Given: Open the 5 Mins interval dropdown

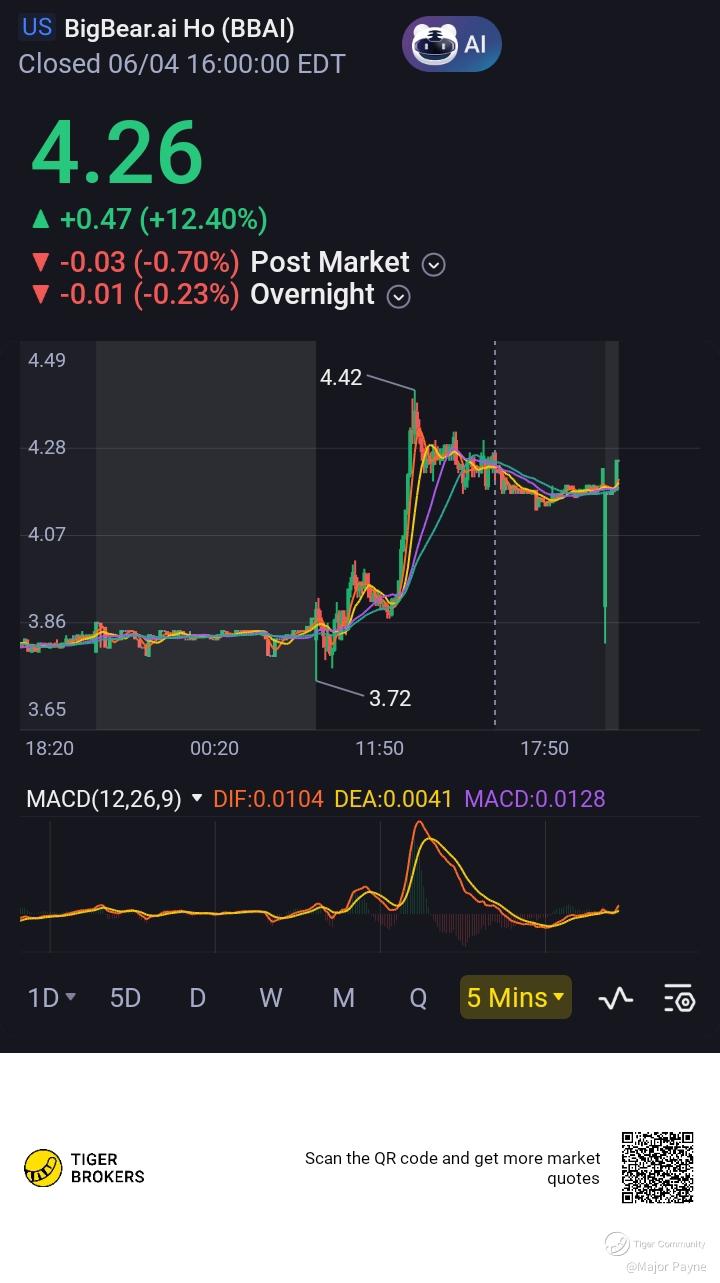Looking at the screenshot, I should (x=516, y=997).
